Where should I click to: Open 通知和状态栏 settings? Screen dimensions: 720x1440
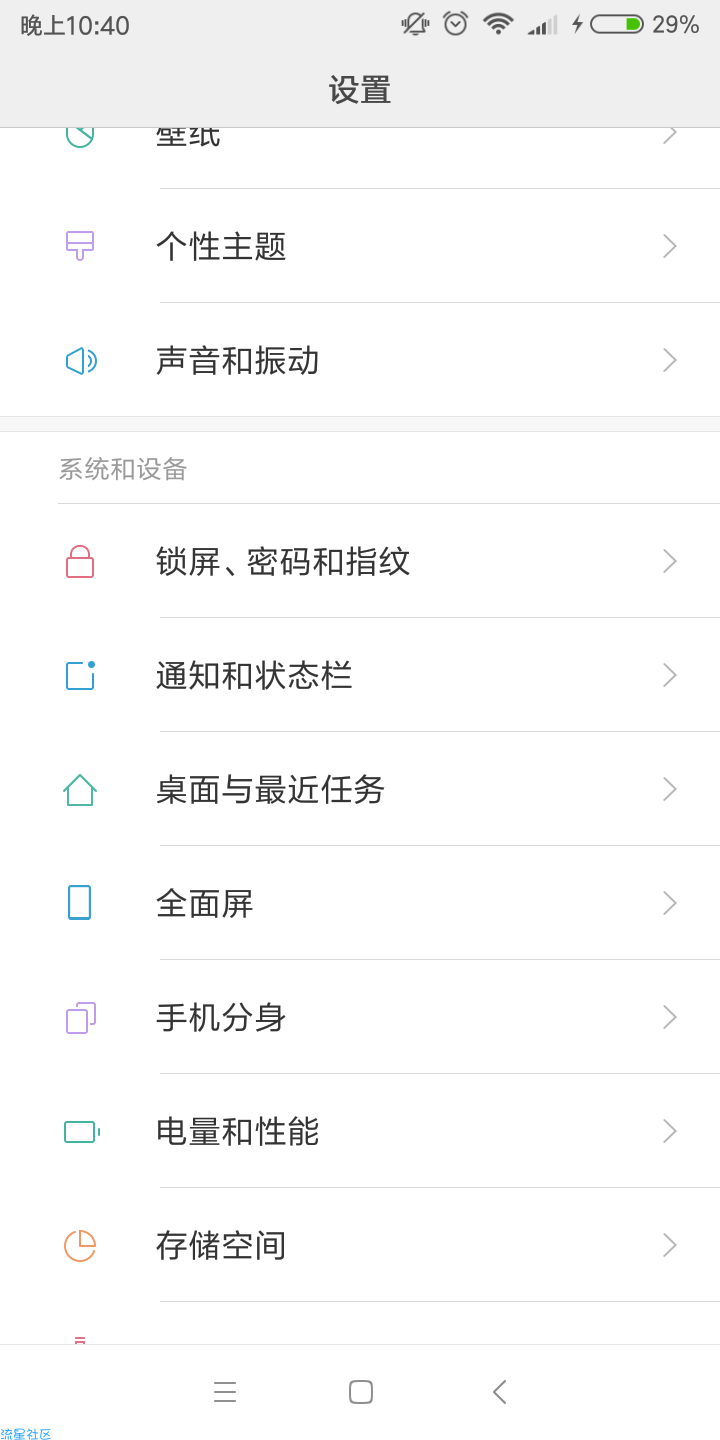pos(360,675)
